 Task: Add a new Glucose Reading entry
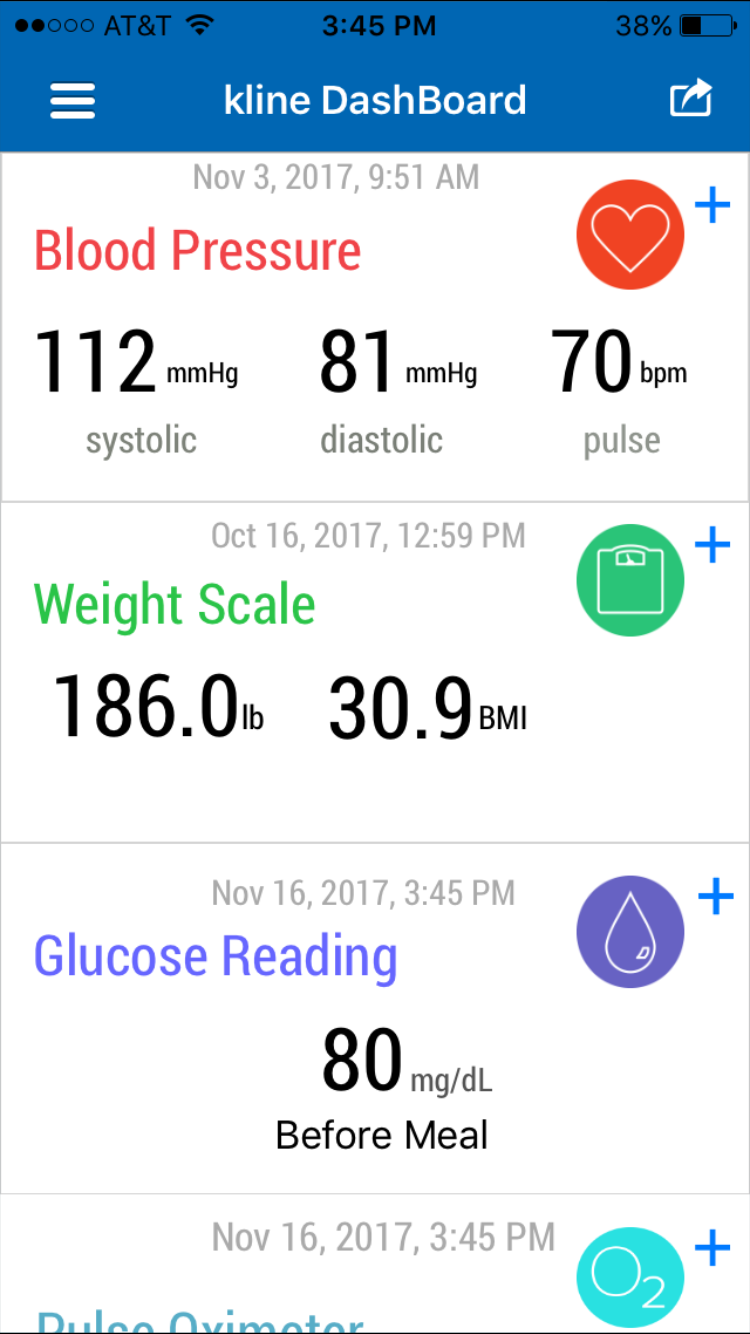[716, 898]
